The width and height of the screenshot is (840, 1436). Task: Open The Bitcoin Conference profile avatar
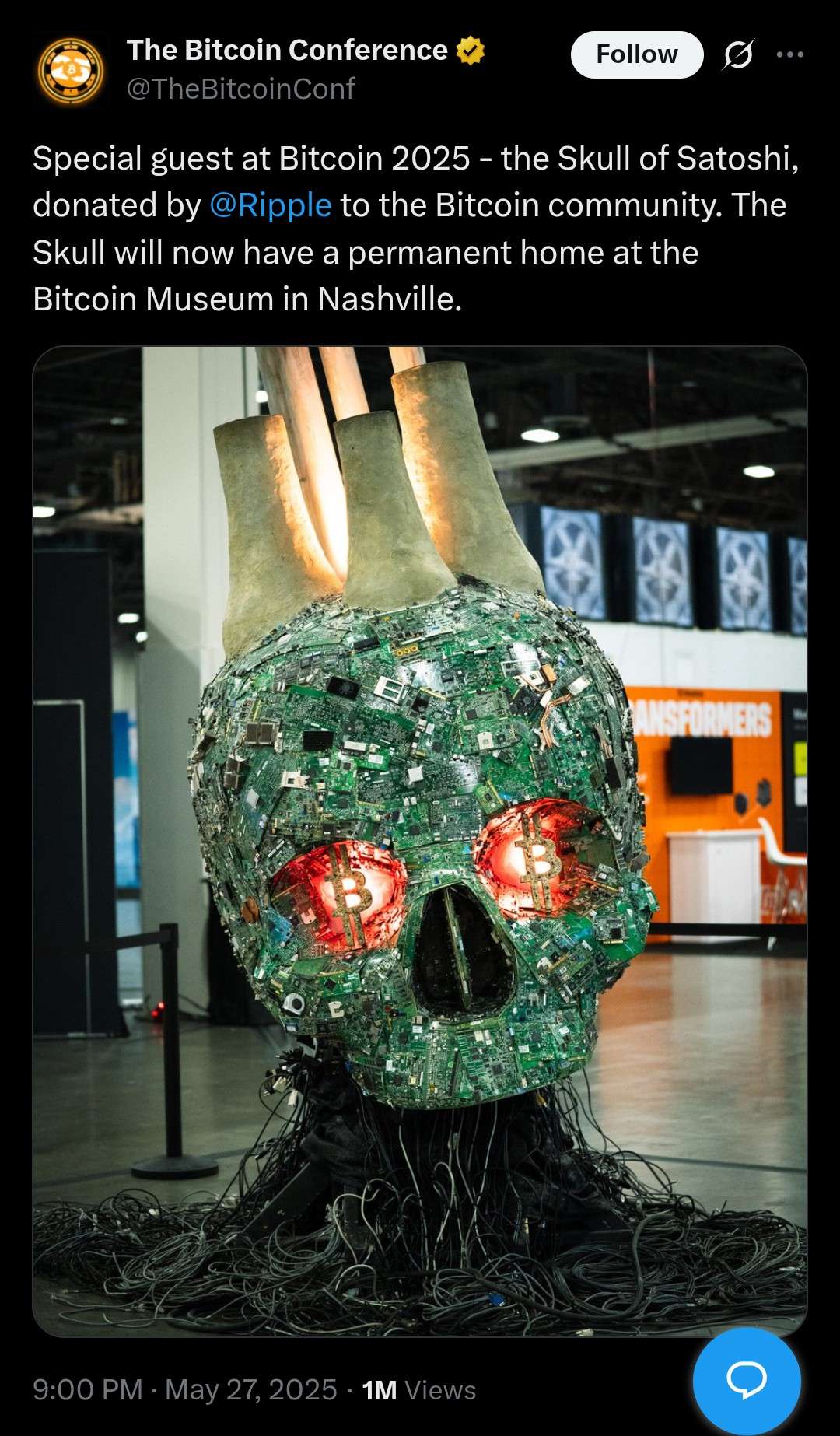point(71,71)
